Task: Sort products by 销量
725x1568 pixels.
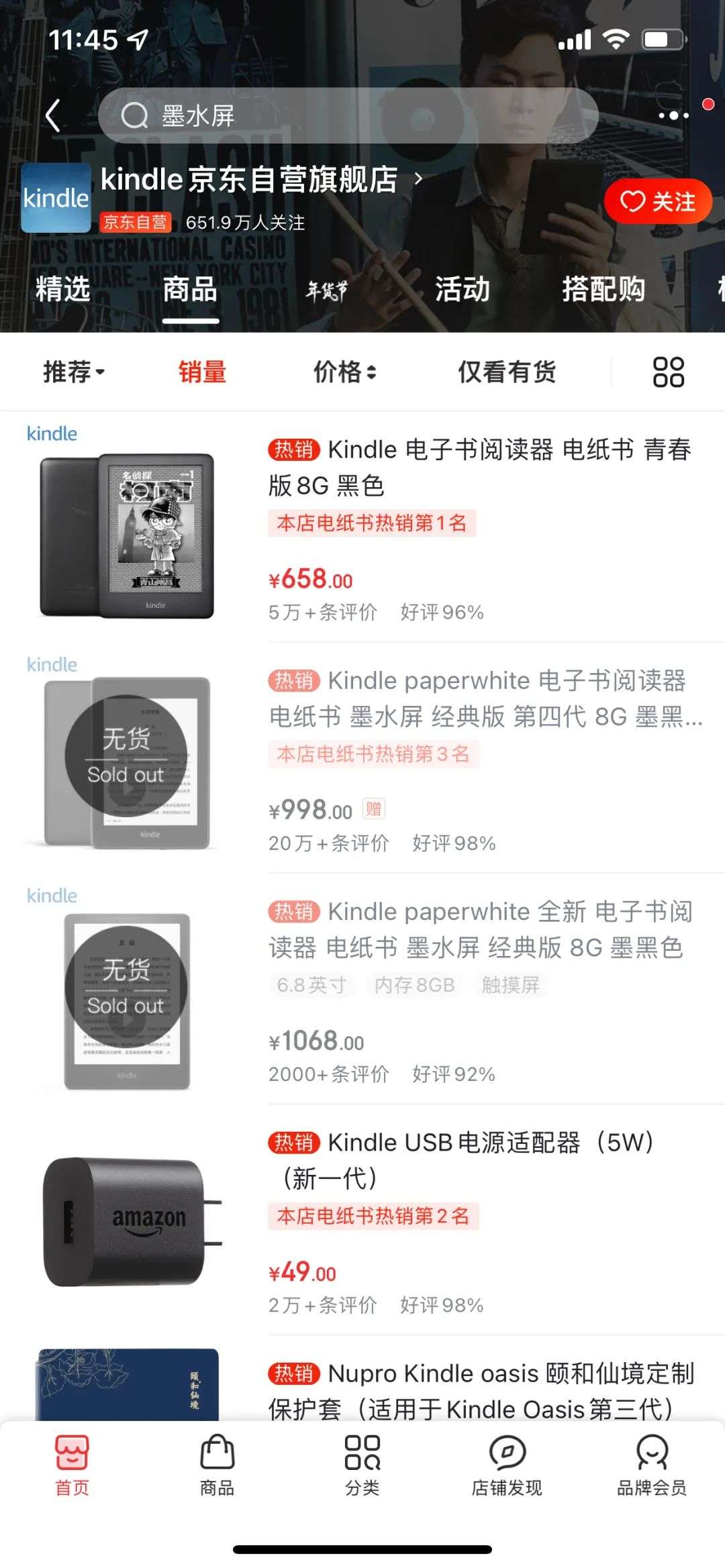Action: 202,372
